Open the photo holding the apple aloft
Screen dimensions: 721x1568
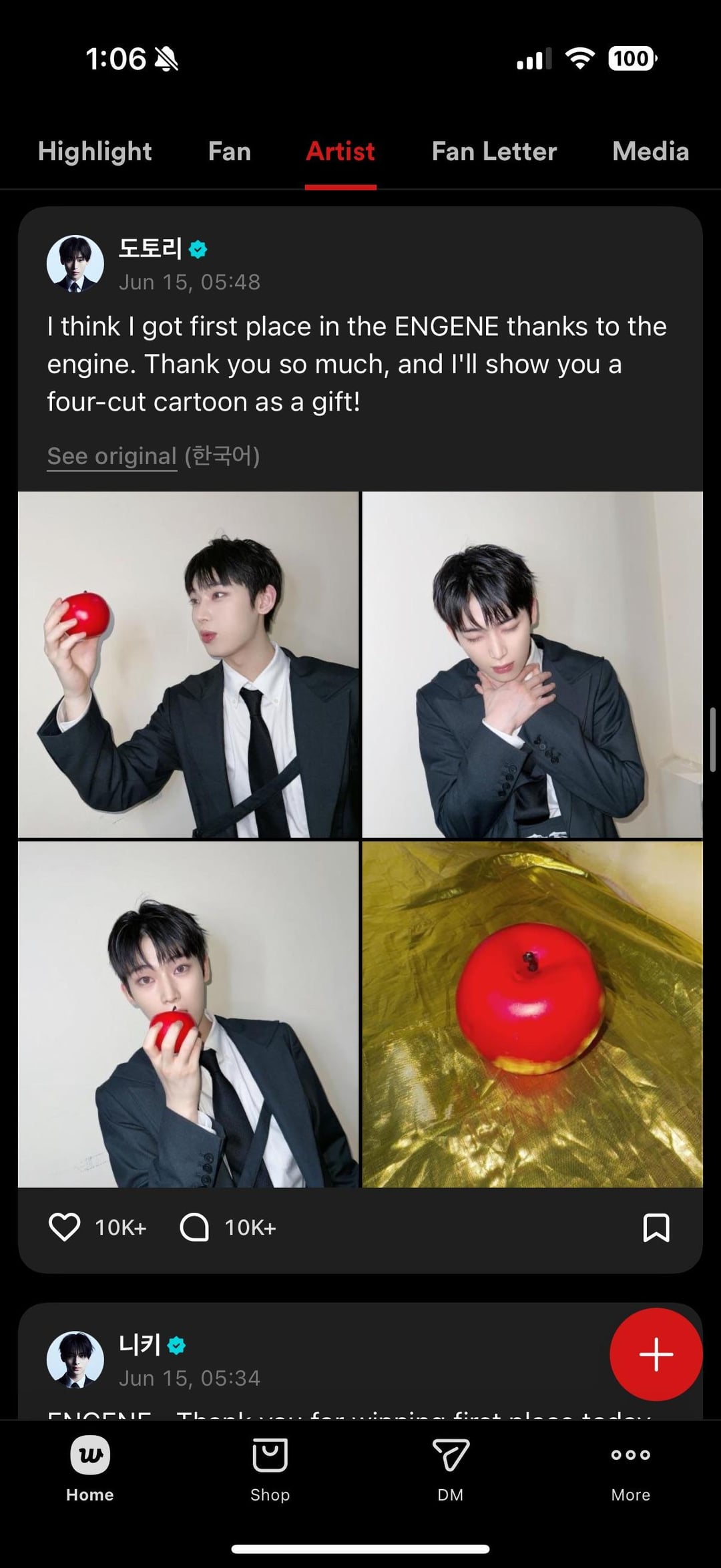click(x=188, y=664)
